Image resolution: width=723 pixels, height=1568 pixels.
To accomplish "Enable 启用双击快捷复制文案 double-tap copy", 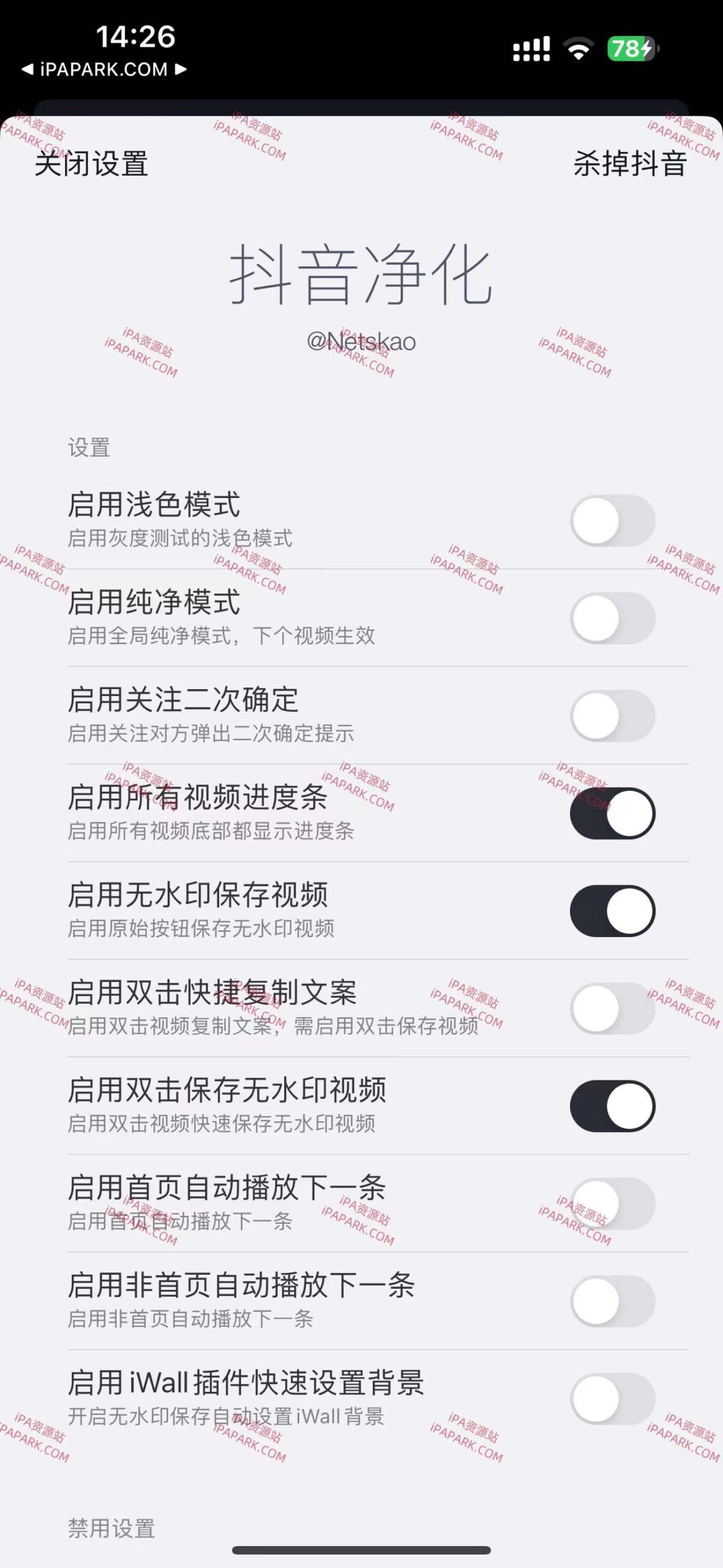I will 612,1011.
